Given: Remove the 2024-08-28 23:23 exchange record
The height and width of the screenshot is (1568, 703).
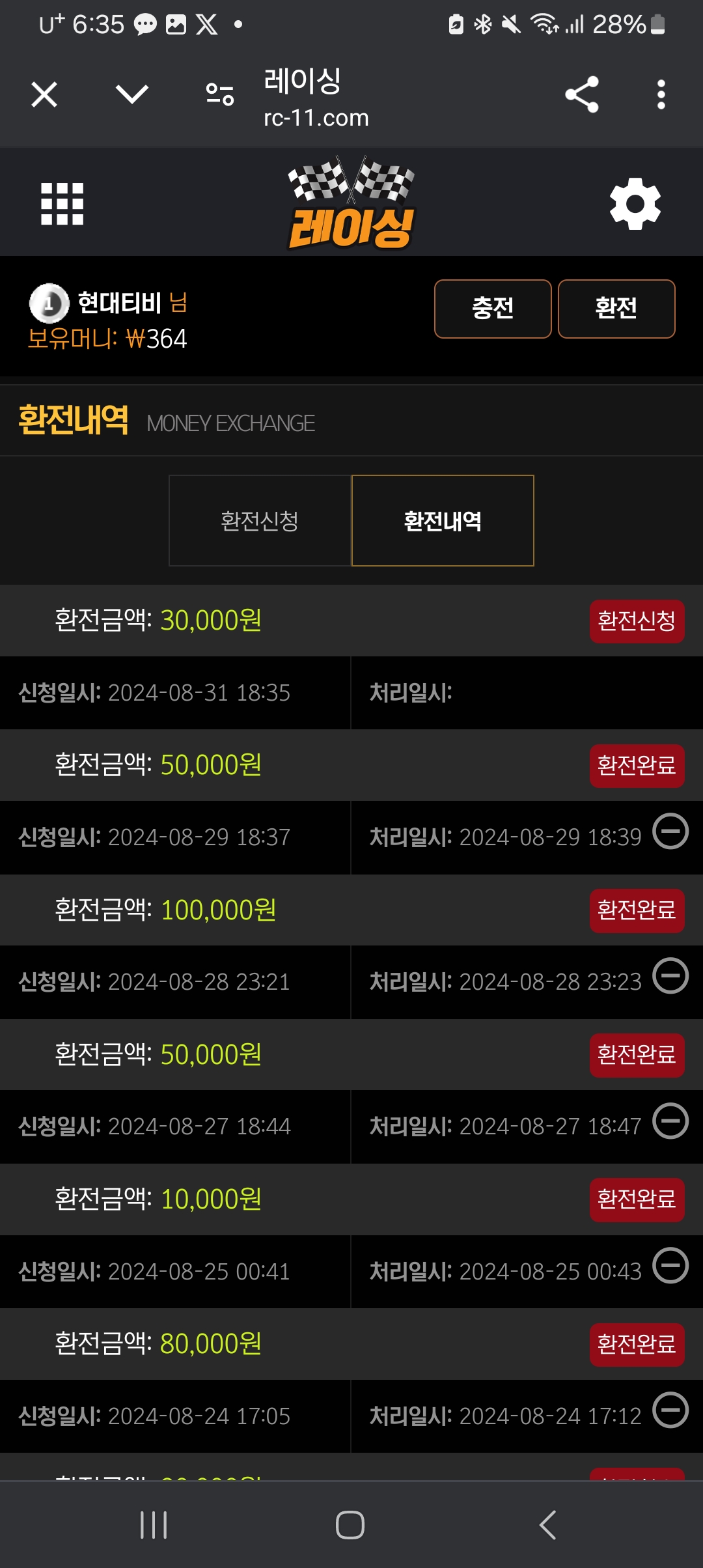Looking at the screenshot, I should coord(670,976).
